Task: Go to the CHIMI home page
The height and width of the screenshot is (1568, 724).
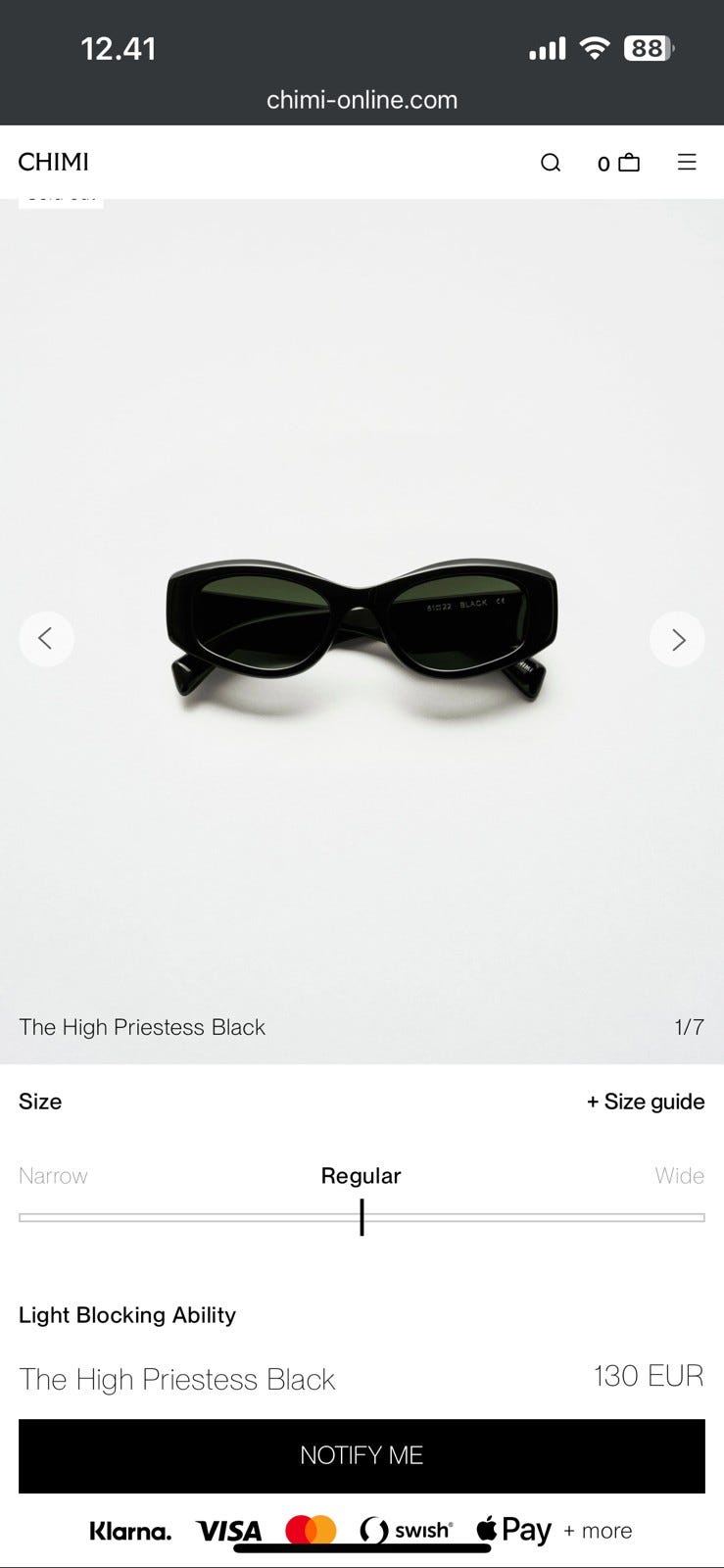Action: click(54, 162)
